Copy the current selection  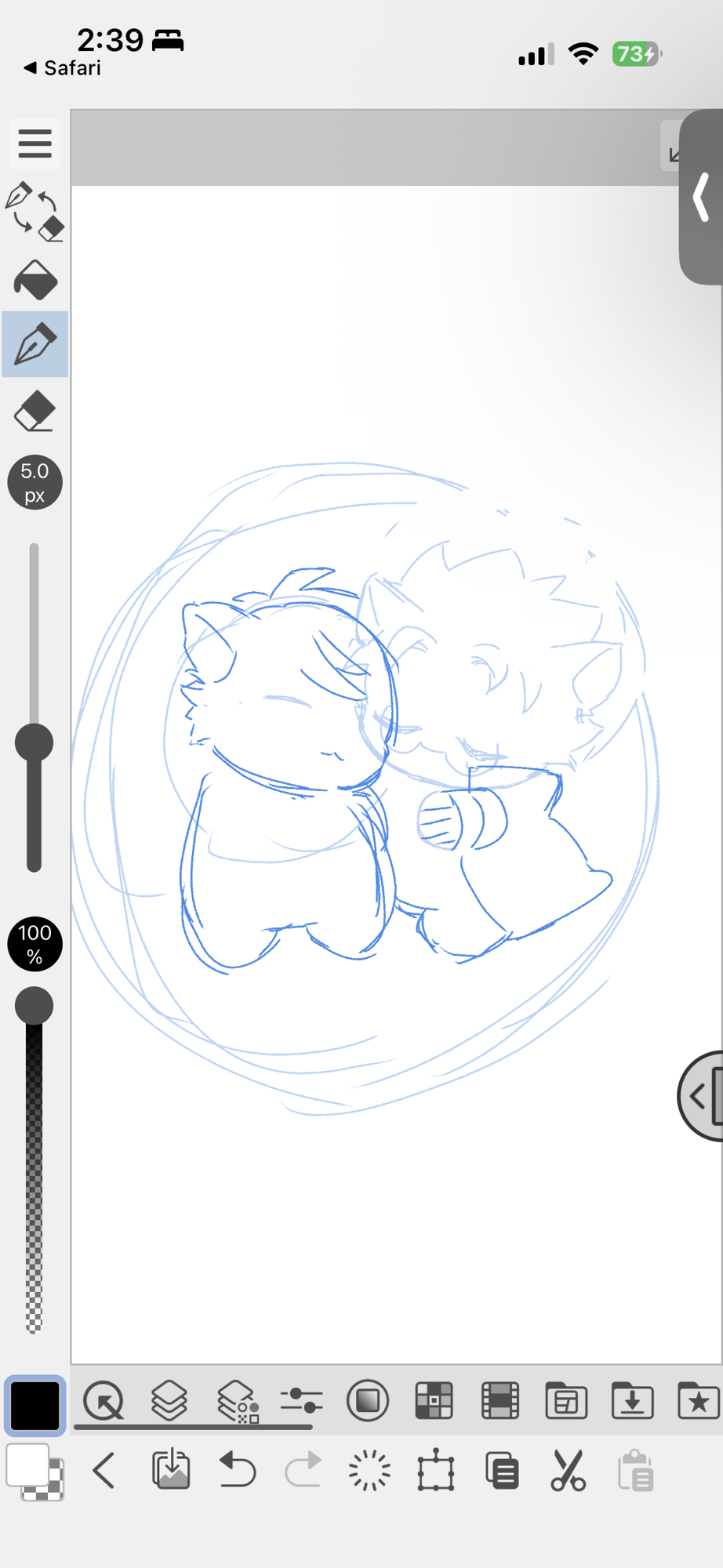tap(502, 1470)
